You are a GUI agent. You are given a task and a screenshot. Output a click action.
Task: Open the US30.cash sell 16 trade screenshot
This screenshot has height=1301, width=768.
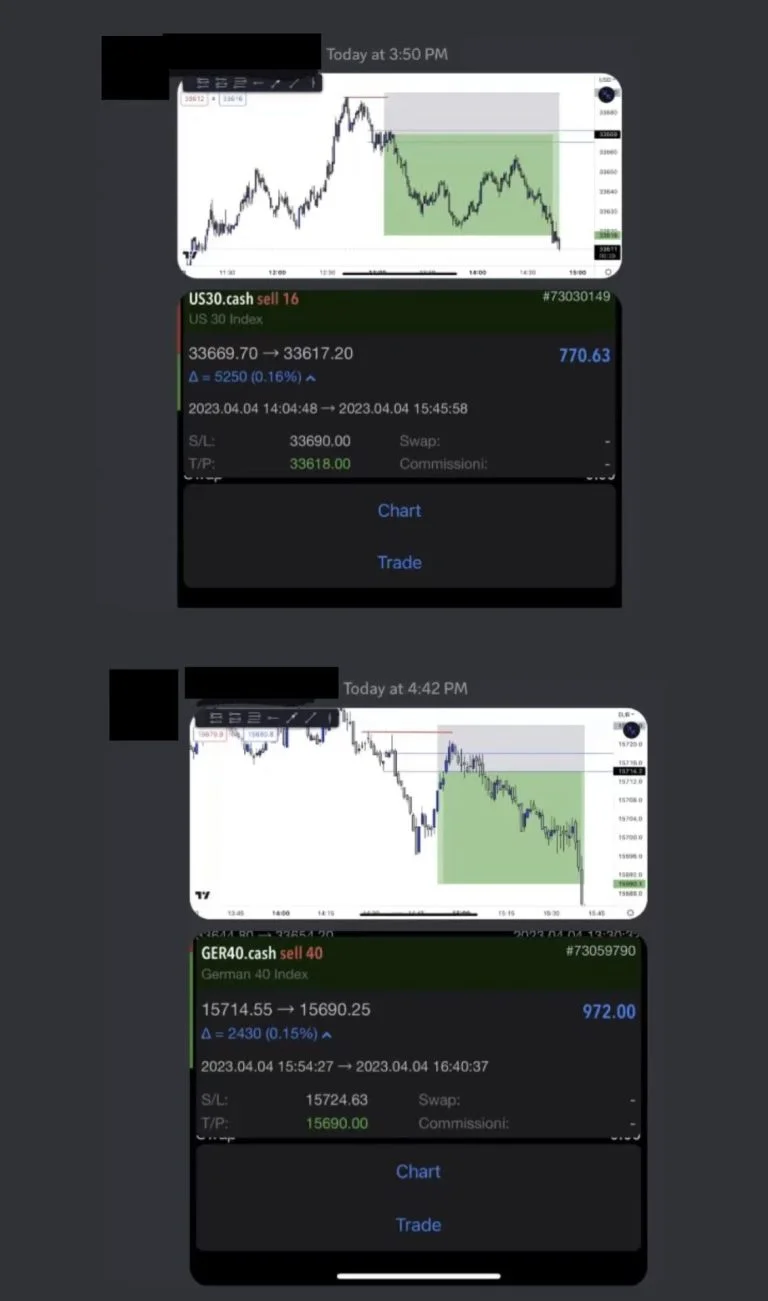click(399, 448)
